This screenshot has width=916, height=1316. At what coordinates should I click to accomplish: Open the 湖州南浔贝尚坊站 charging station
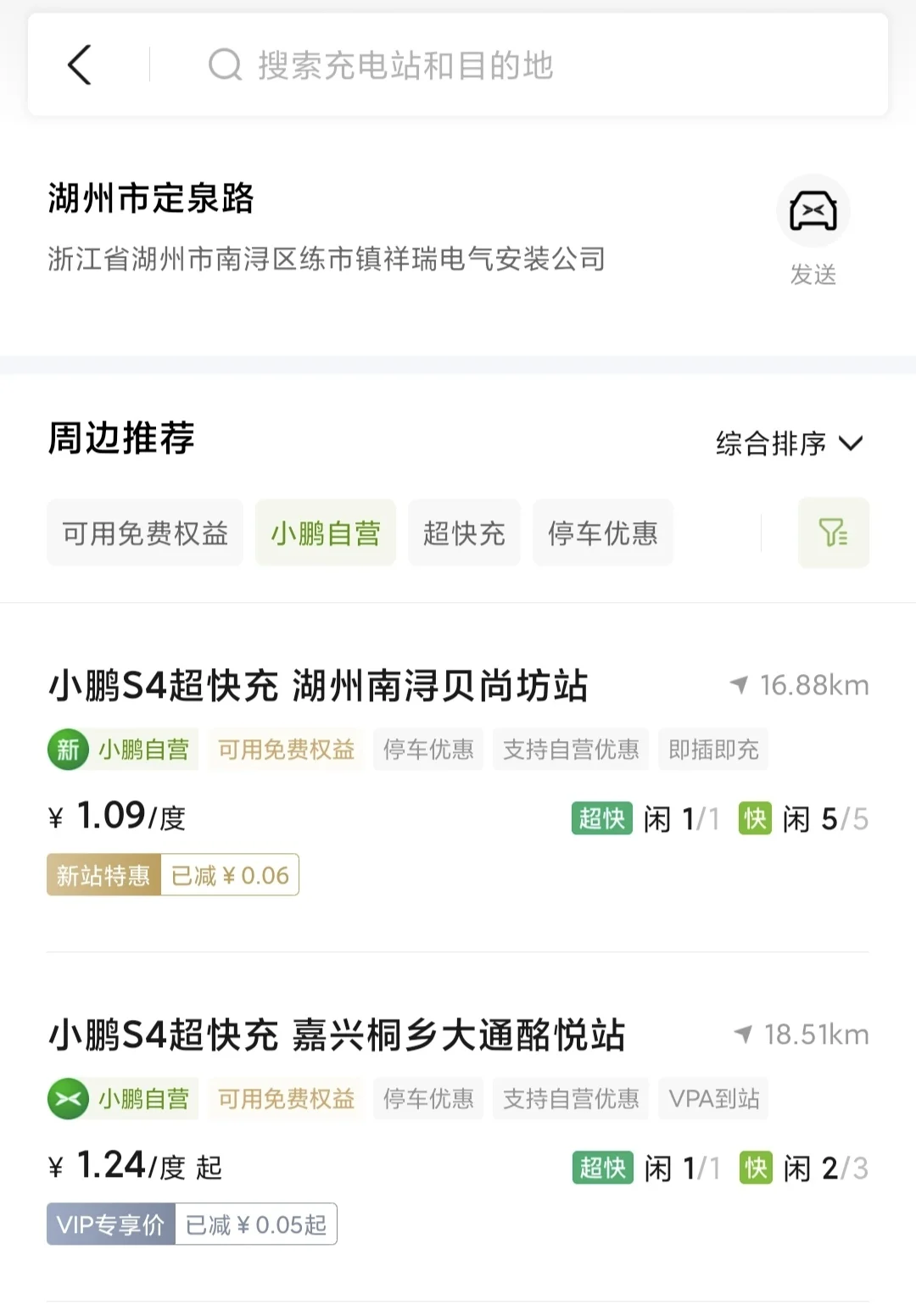pos(458,778)
